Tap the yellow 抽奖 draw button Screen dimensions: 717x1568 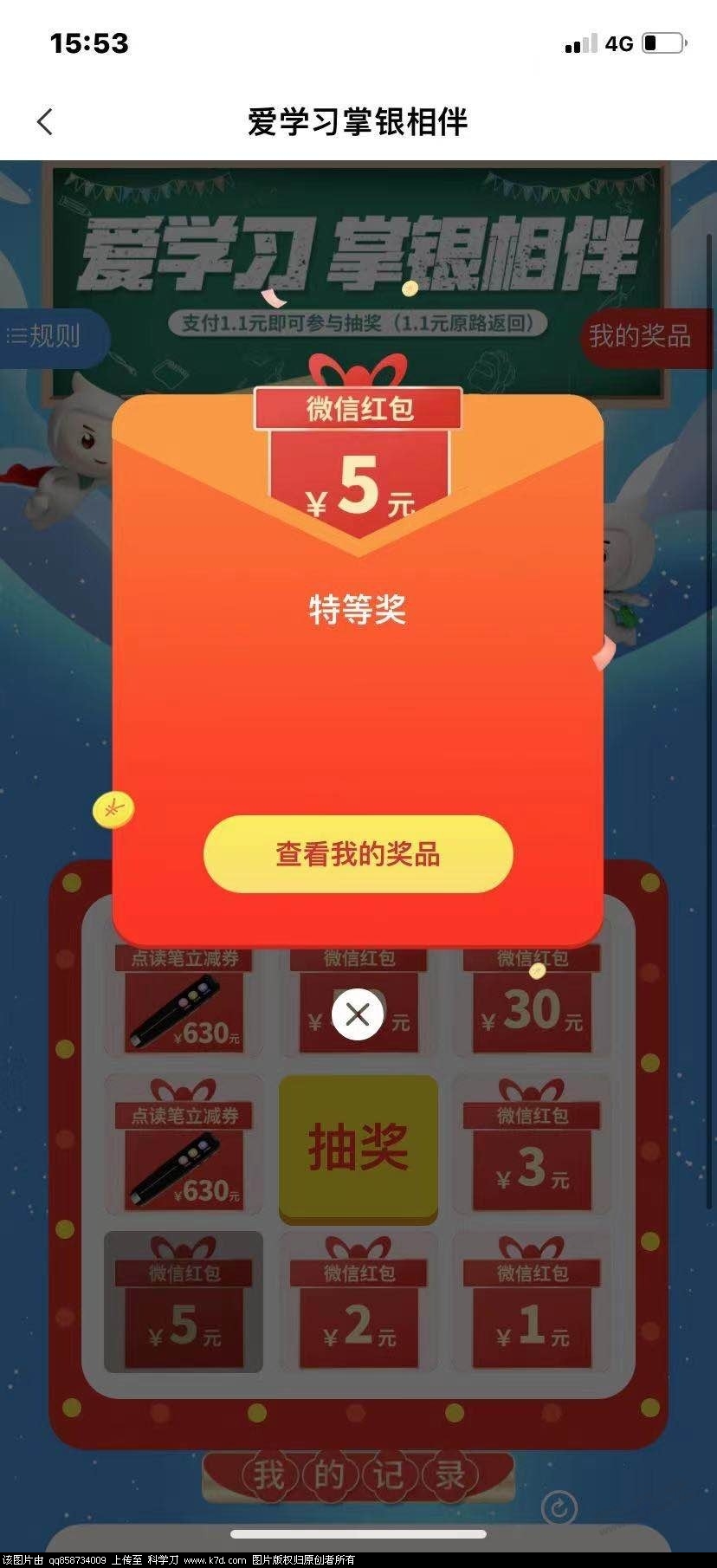point(358,1146)
